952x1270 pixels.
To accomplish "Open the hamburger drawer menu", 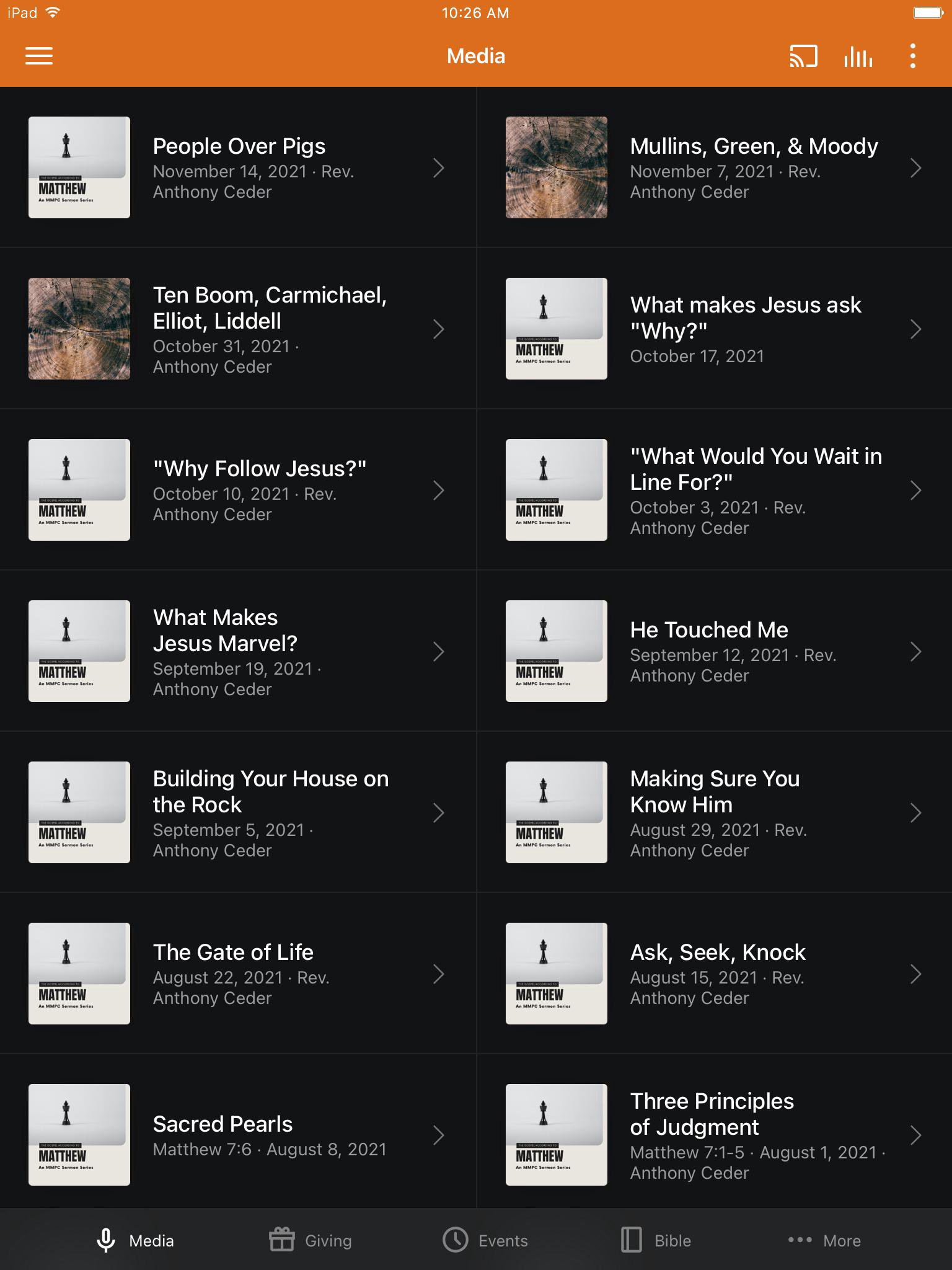I will pyautogui.click(x=39, y=56).
